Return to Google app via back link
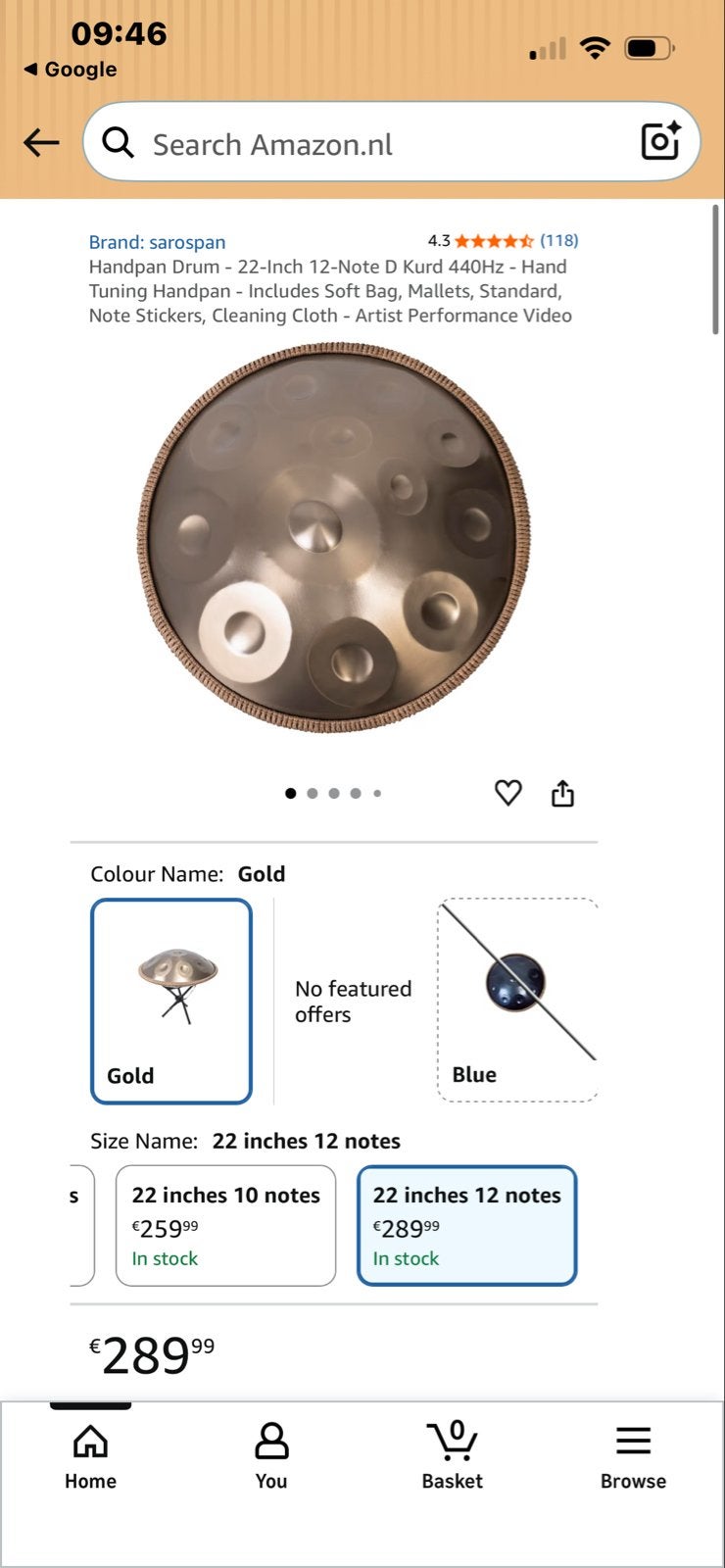The image size is (725, 1568). [71, 70]
